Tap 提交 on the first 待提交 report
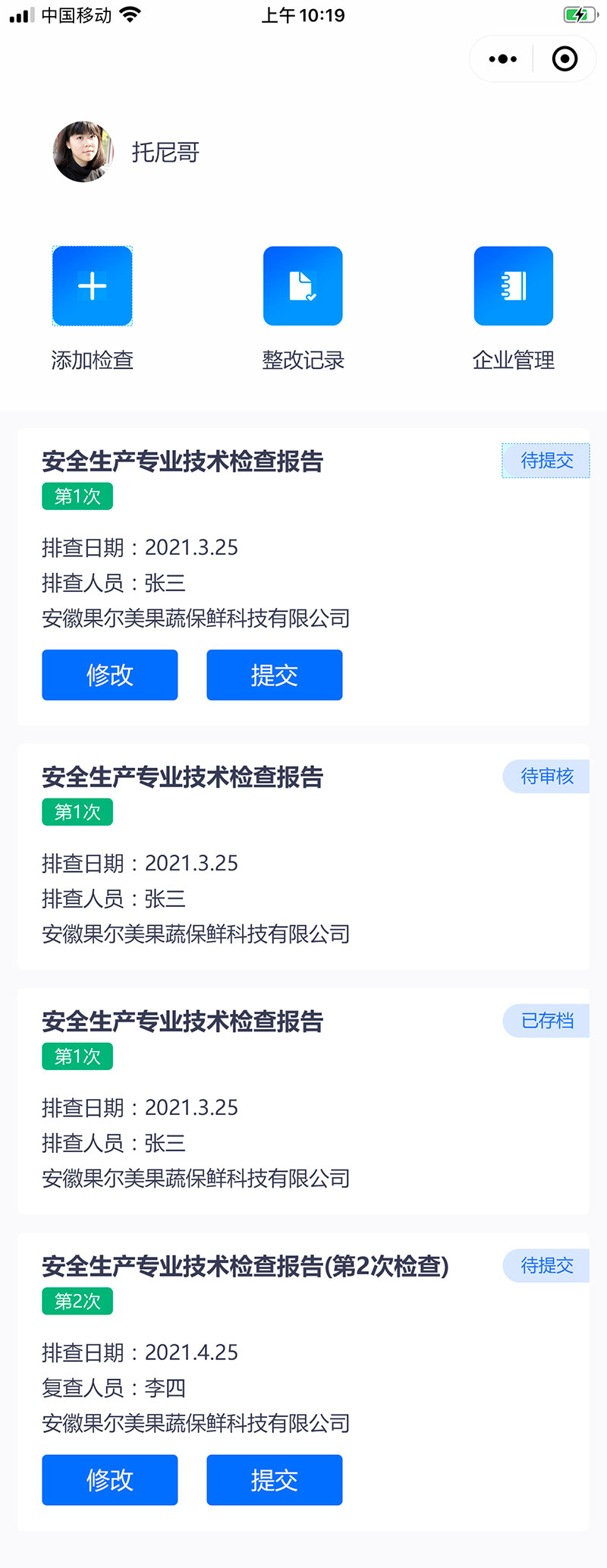Screen dimensions: 607x1568 [x=274, y=675]
